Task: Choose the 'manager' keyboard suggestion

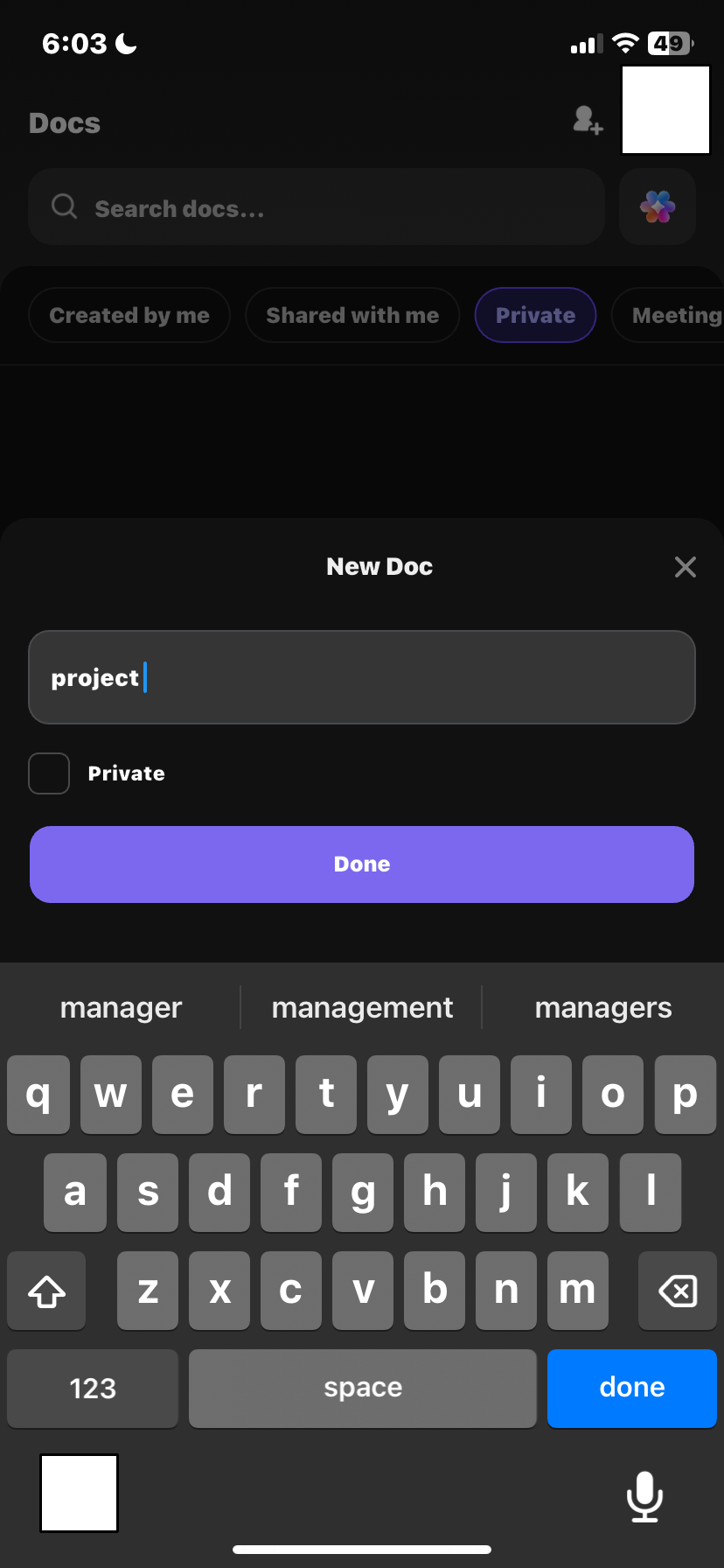Action: click(x=121, y=1008)
